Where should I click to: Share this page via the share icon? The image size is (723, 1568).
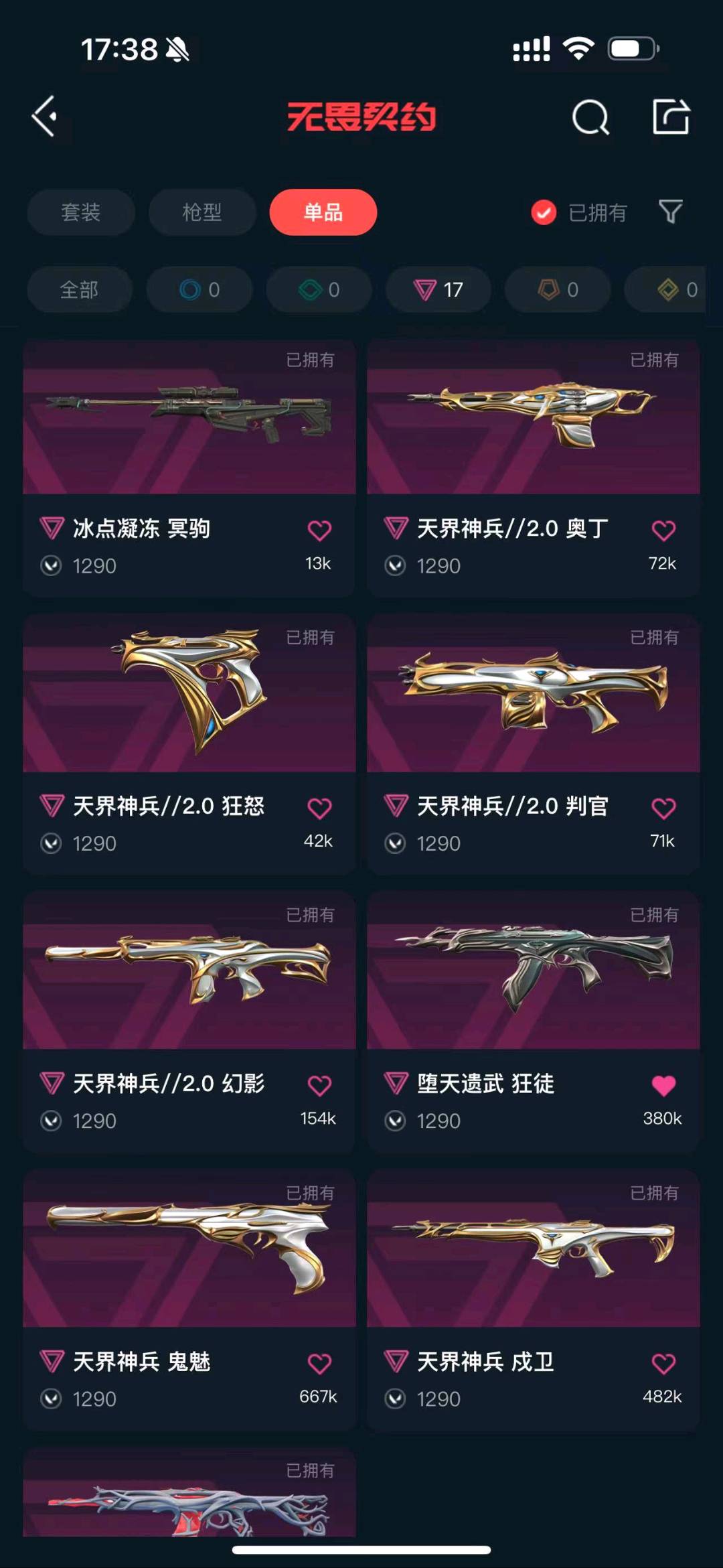[x=671, y=117]
